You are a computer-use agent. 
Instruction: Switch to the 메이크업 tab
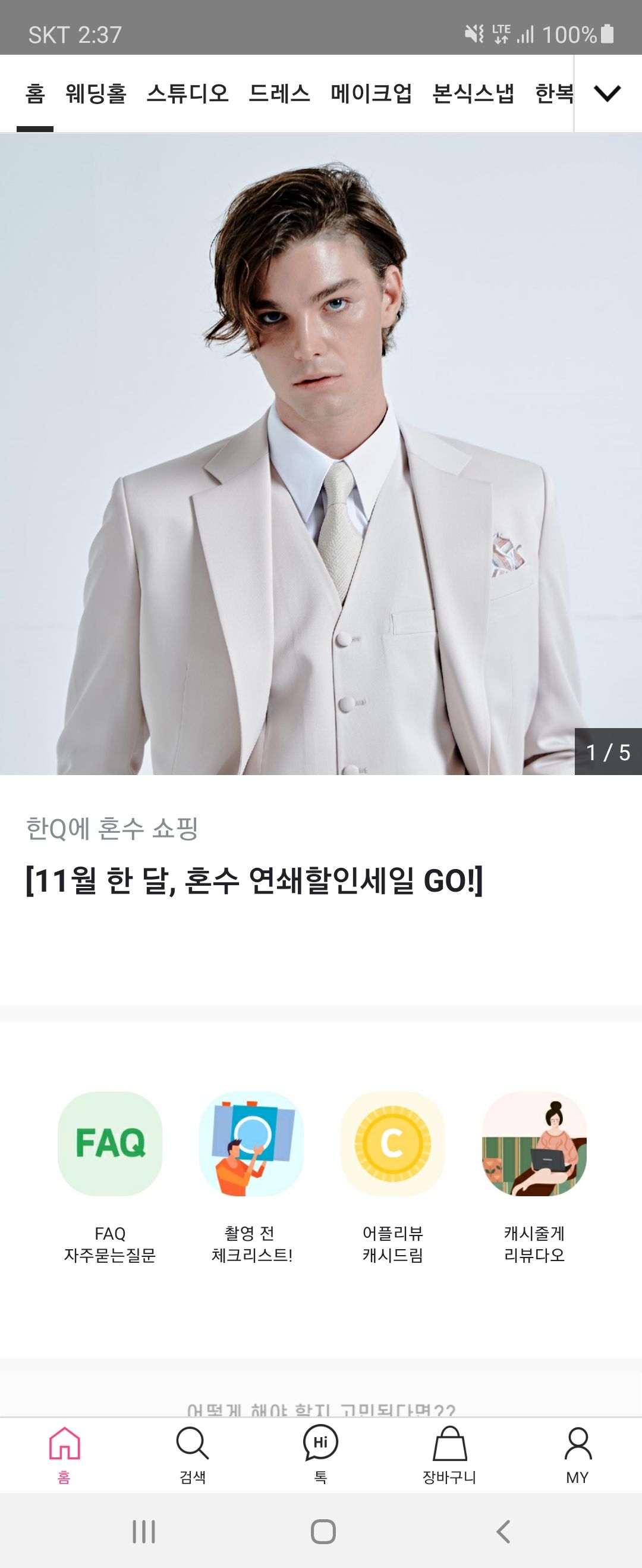click(x=371, y=93)
